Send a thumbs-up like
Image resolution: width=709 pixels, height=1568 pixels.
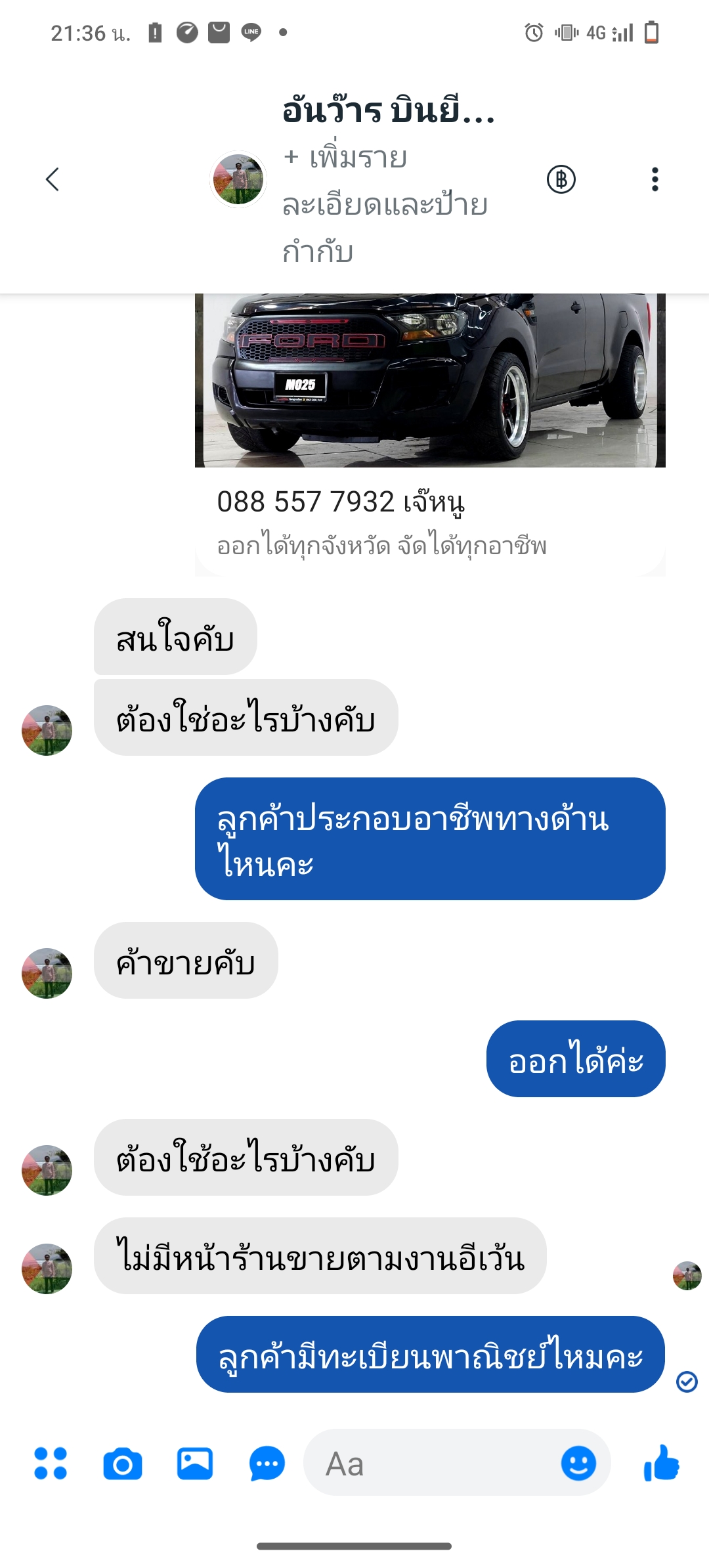pyautogui.click(x=662, y=1463)
